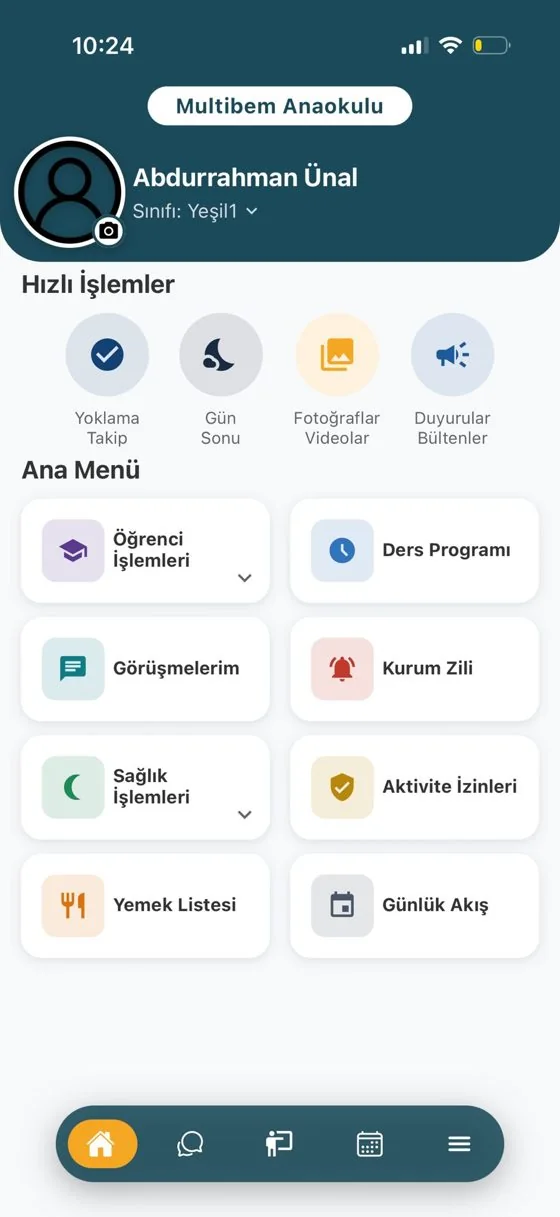Image resolution: width=560 pixels, height=1217 pixels.
Task: Open the Ders Programı card
Action: (x=415, y=551)
